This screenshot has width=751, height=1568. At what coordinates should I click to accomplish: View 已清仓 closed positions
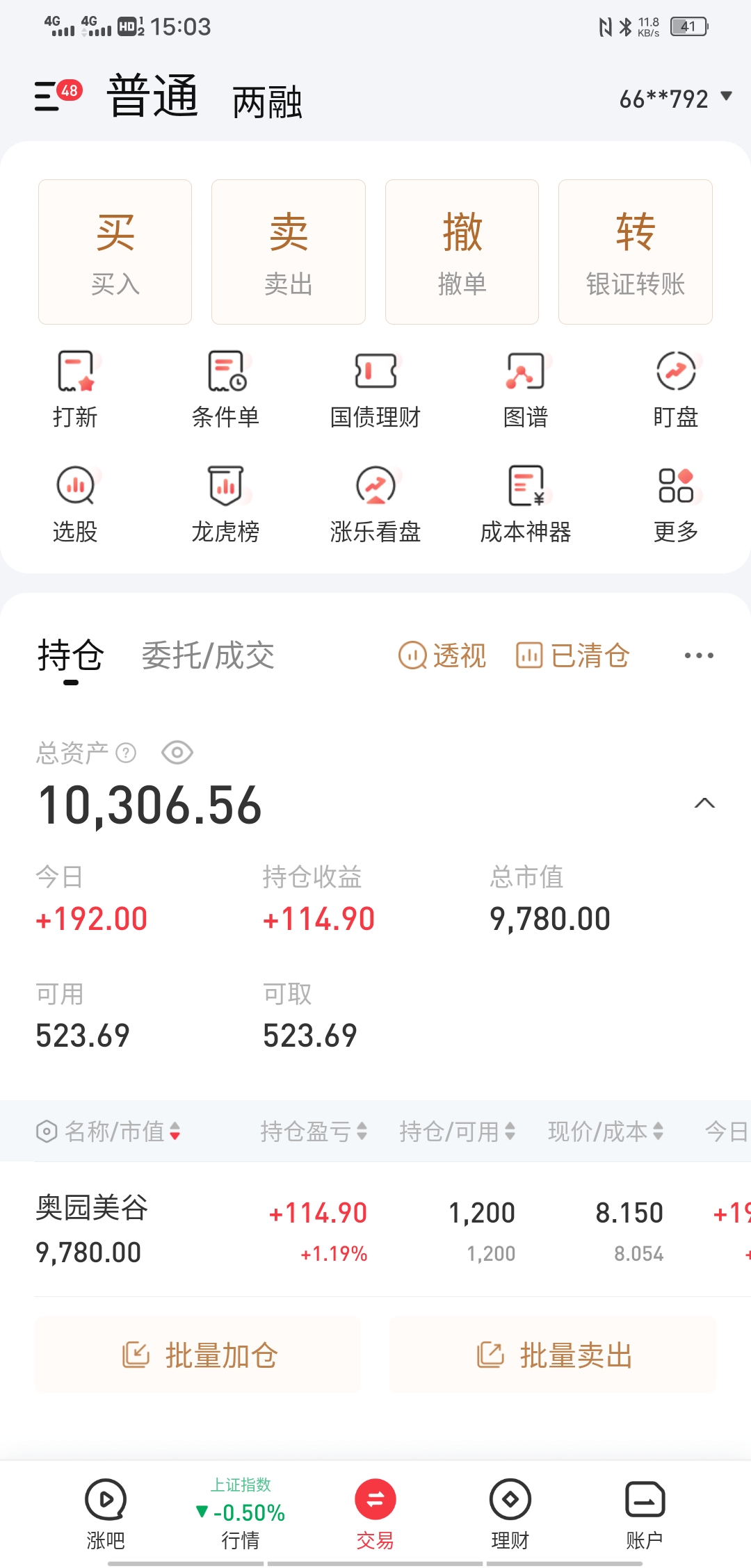click(x=572, y=655)
